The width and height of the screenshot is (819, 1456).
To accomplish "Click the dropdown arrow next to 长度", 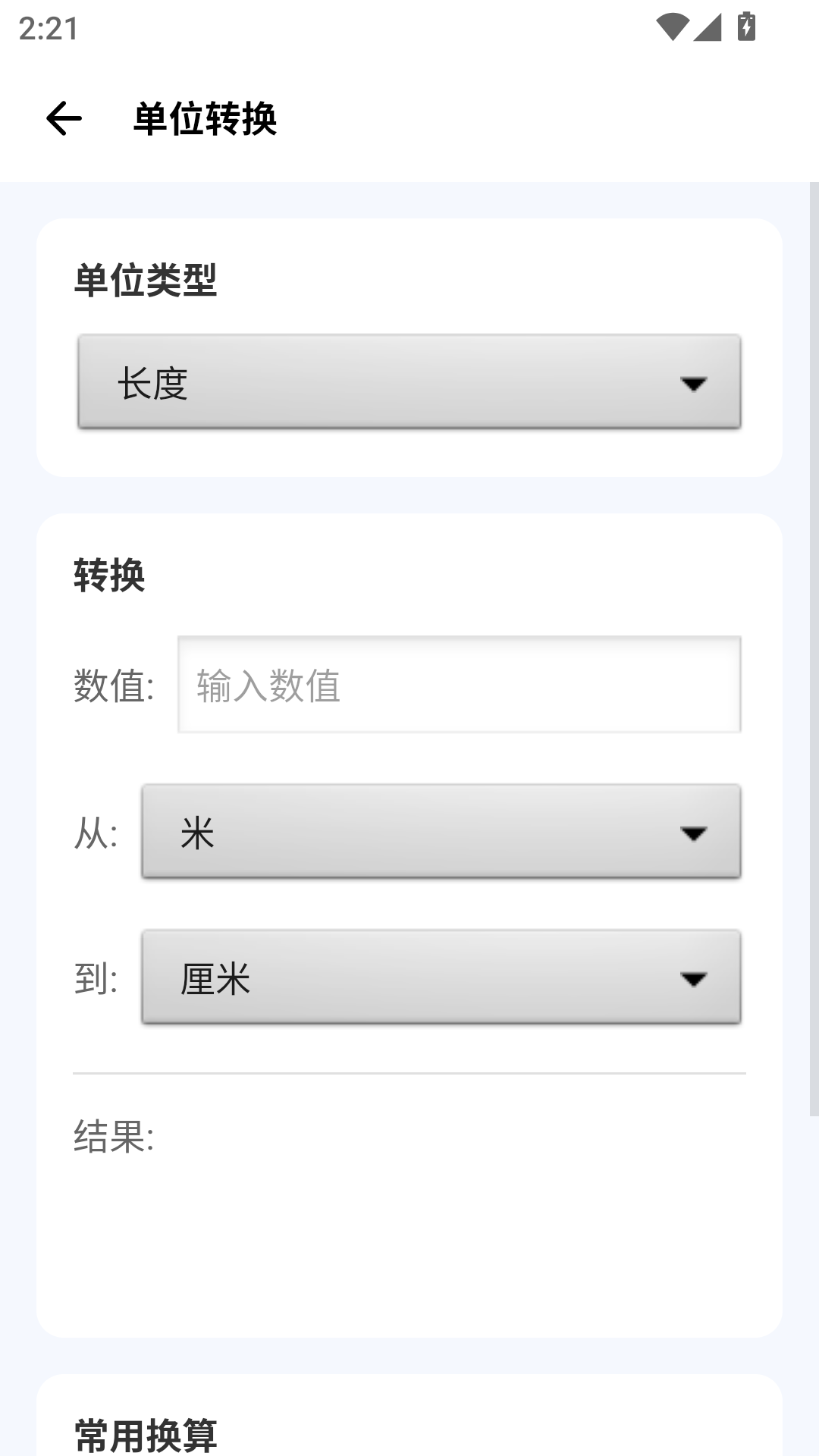I will tap(695, 385).
